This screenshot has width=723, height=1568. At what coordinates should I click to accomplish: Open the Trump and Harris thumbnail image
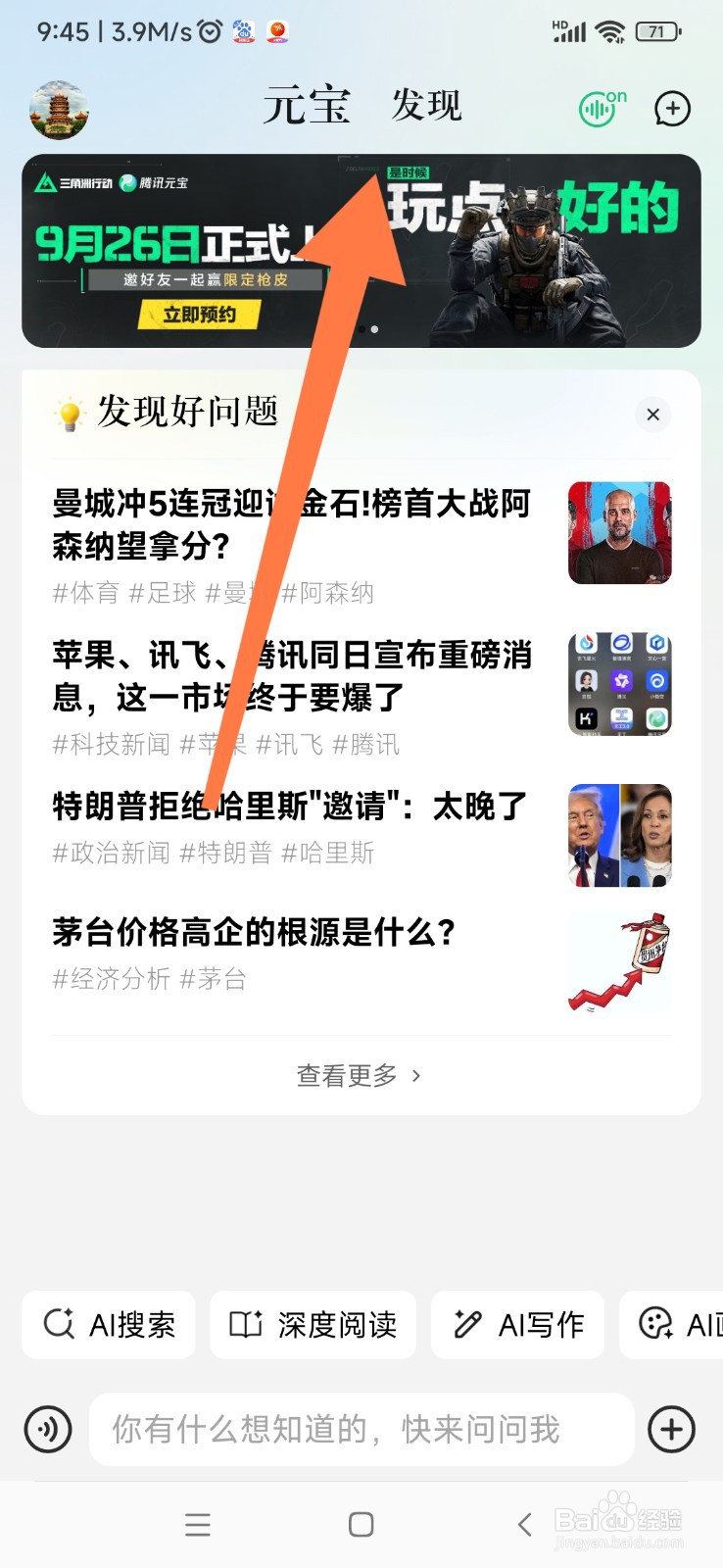pyautogui.click(x=619, y=835)
